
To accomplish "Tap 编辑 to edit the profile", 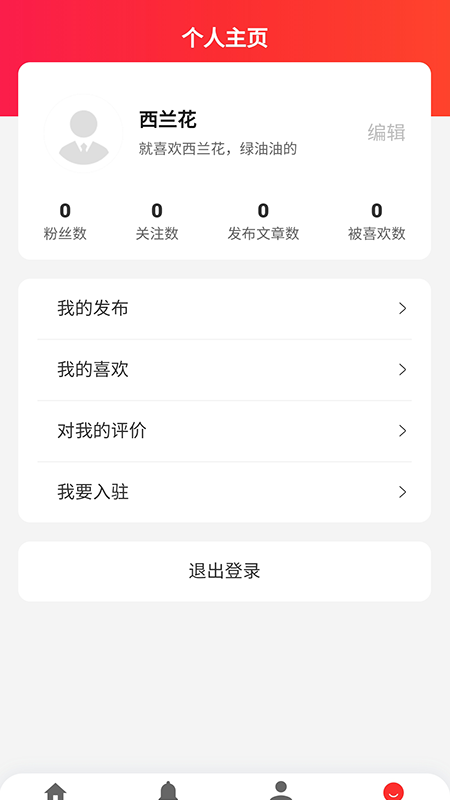I will (x=386, y=133).
